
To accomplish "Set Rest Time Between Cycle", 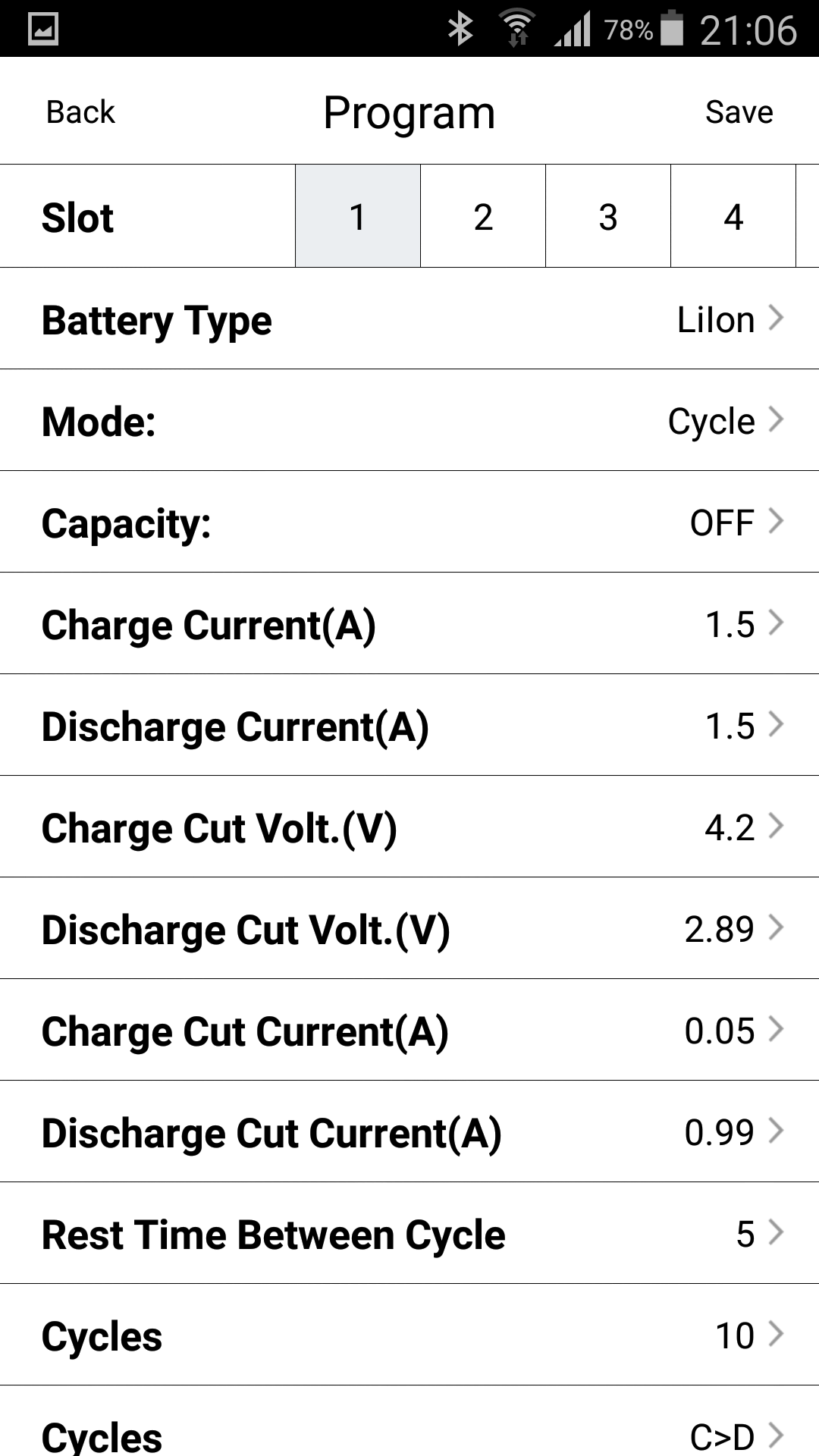I will [x=409, y=1233].
